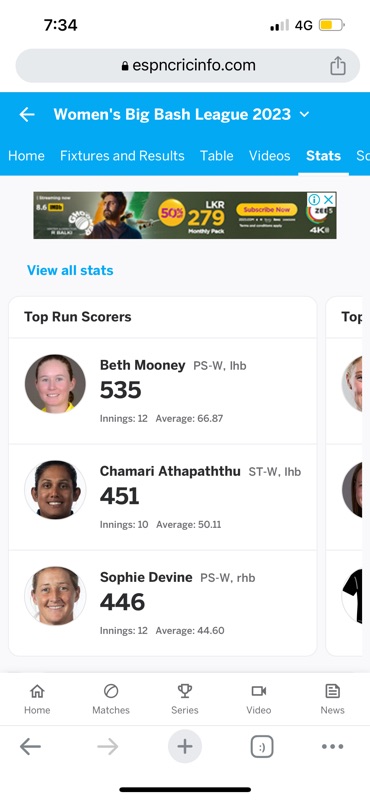
Task: Go to Matches in bottom navigation
Action: click(111, 699)
